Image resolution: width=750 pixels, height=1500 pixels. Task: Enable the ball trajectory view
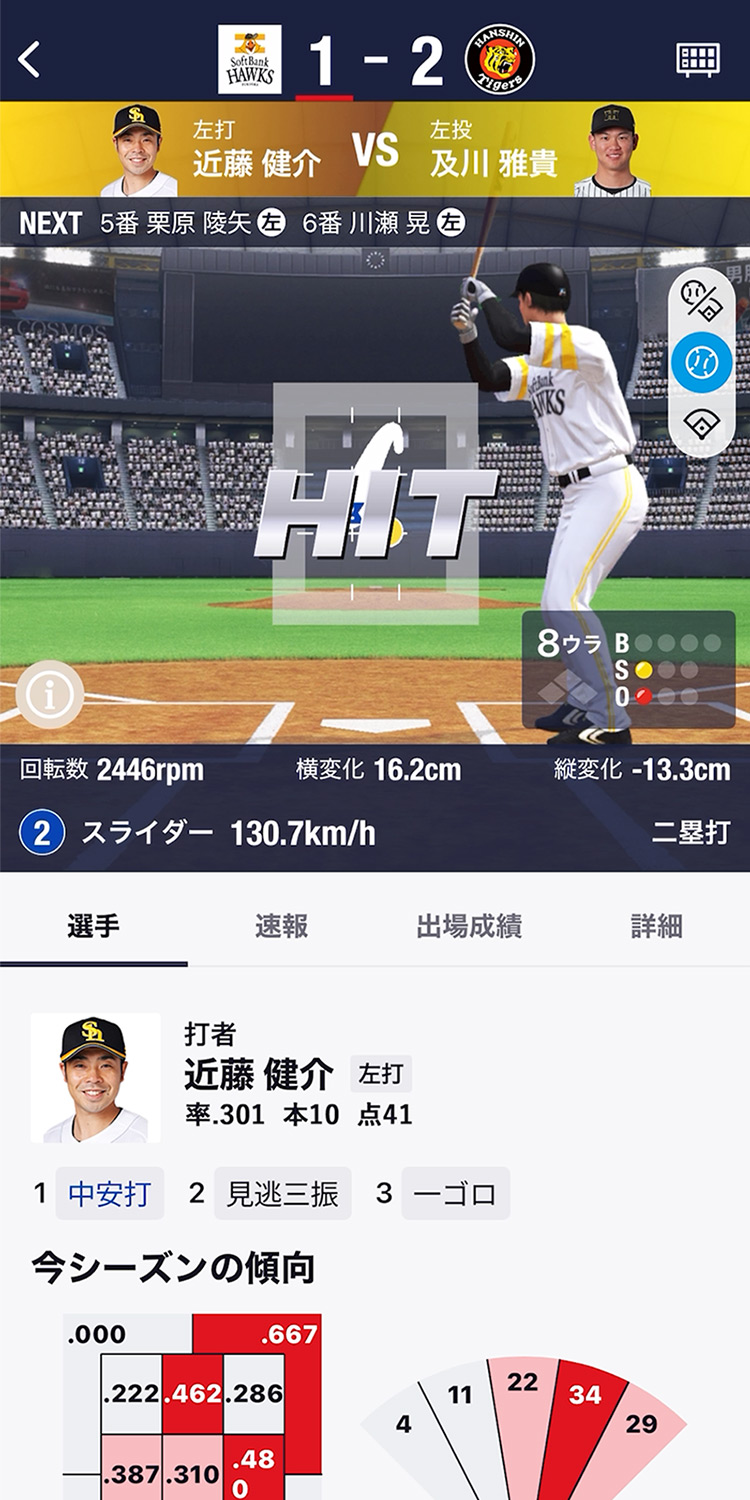click(703, 363)
